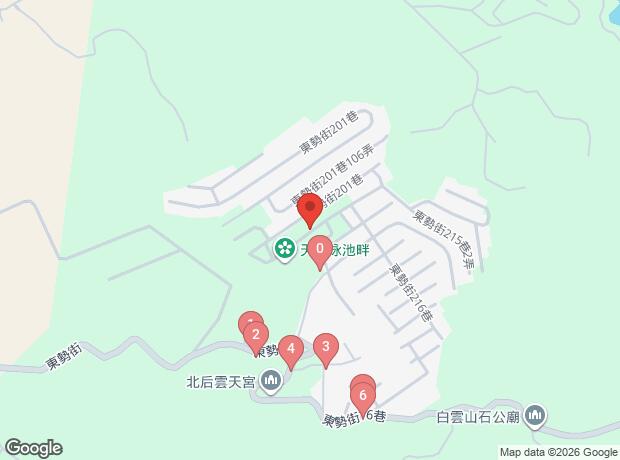Select the map pin numbered 4
The image size is (620, 460).
(290, 350)
